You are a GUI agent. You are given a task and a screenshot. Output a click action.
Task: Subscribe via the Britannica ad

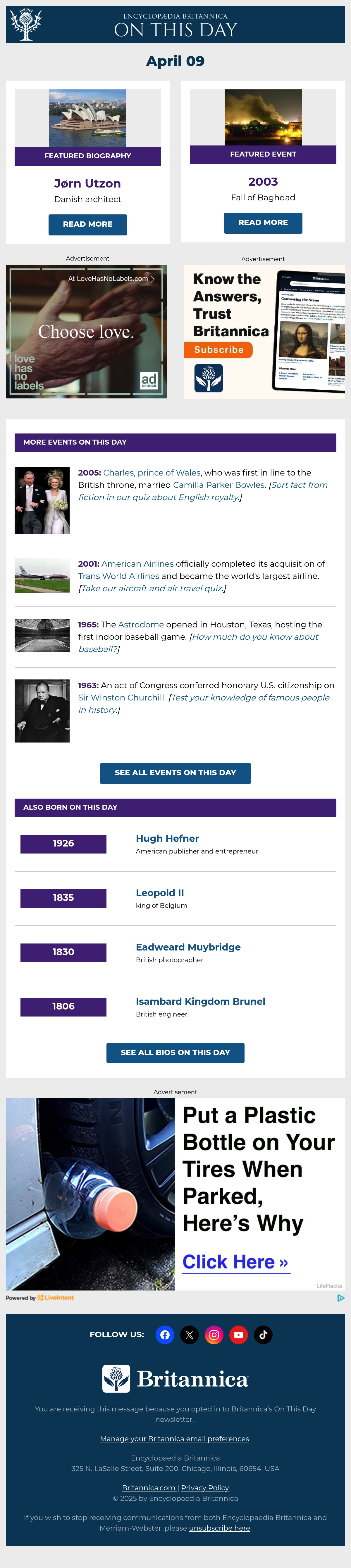[218, 349]
